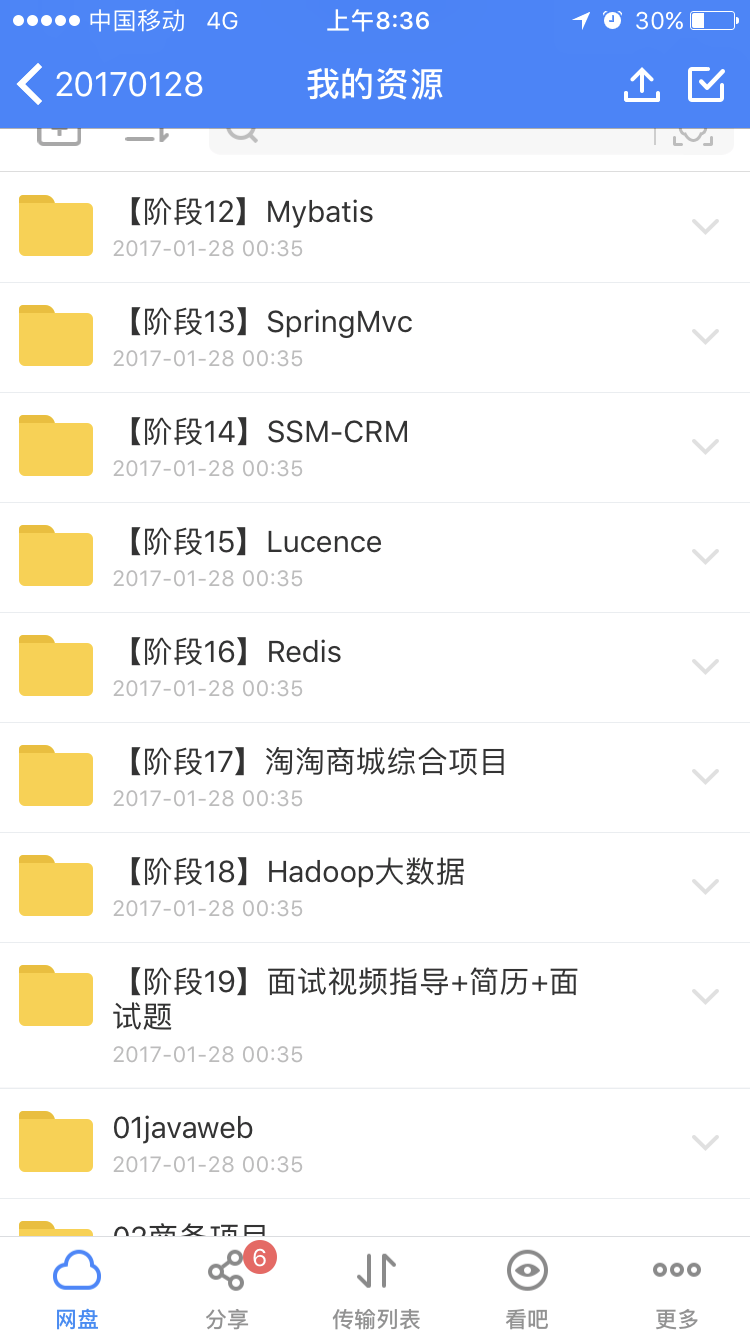Tap back to return to 20170128 folder
The width and height of the screenshot is (750, 1334).
pyautogui.click(x=30, y=85)
